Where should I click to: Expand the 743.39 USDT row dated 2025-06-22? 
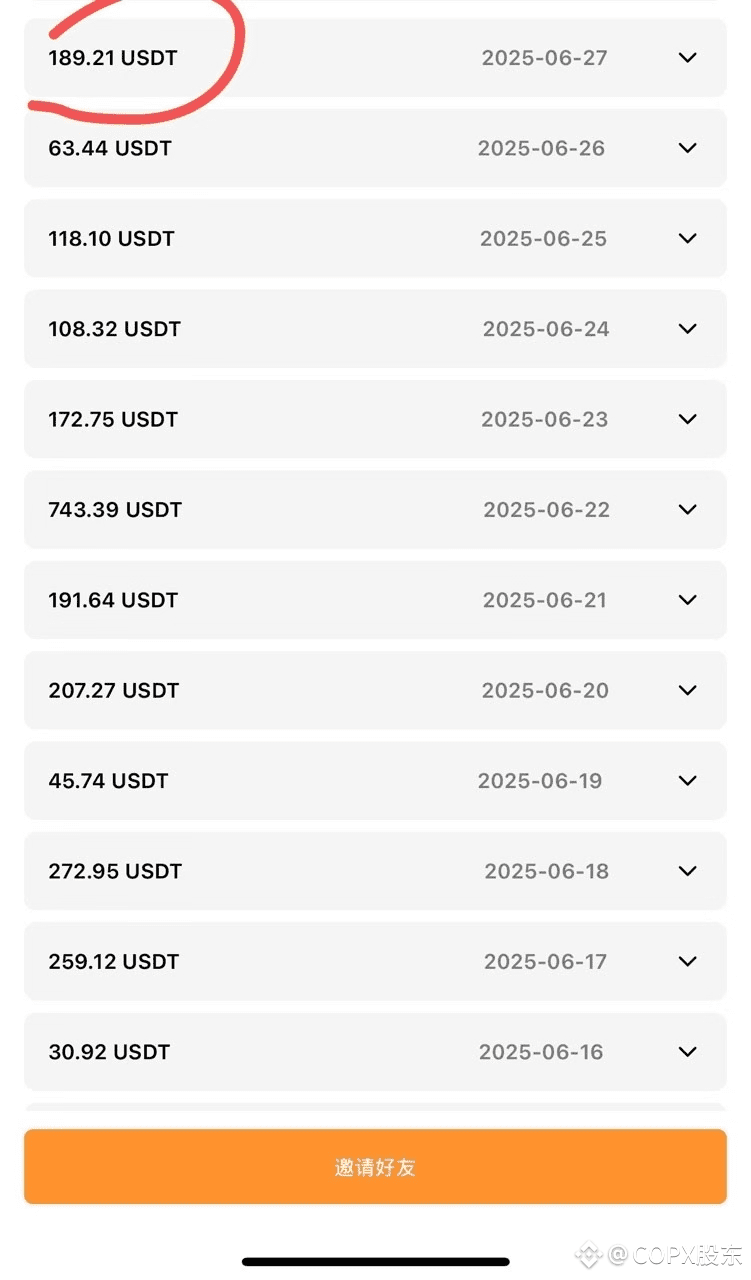click(687, 509)
